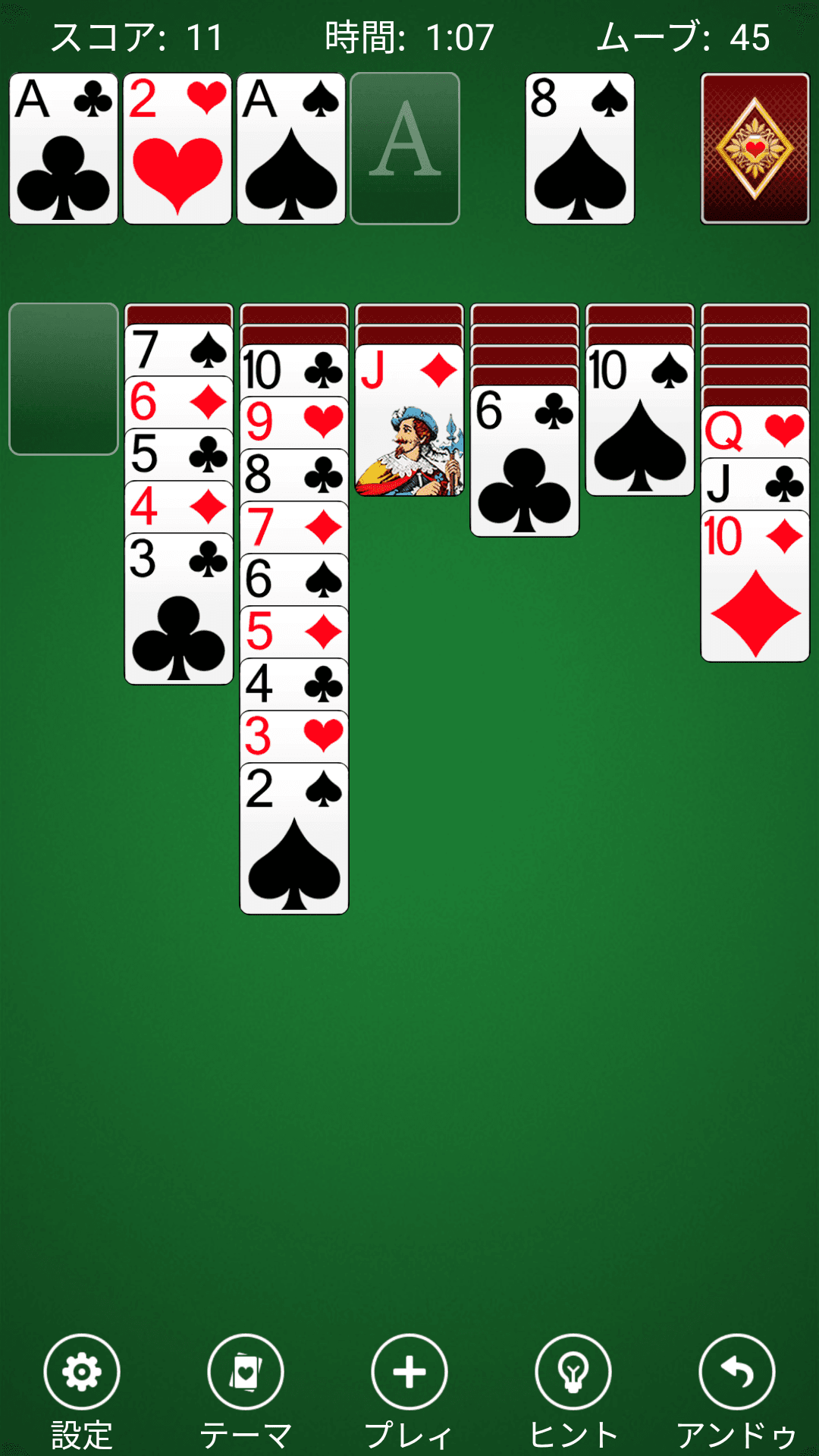Select the 7 of spades card
819x1456 pixels.
(x=179, y=350)
